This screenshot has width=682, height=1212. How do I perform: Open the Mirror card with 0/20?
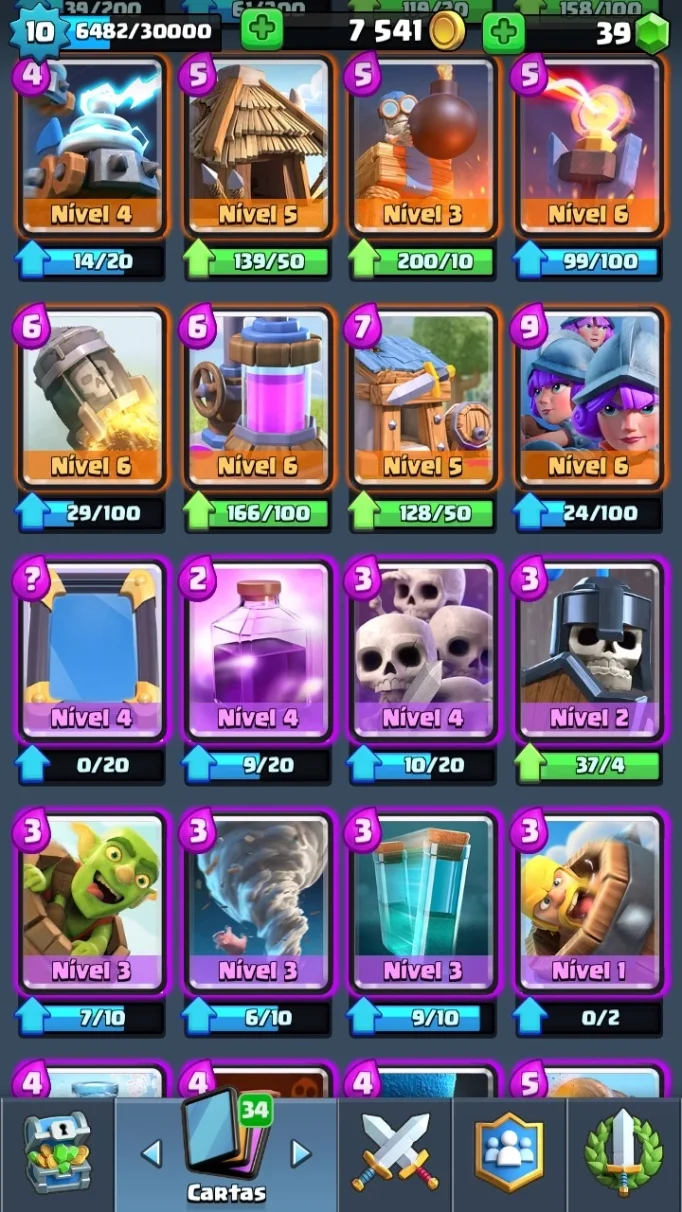pyautogui.click(x=93, y=652)
